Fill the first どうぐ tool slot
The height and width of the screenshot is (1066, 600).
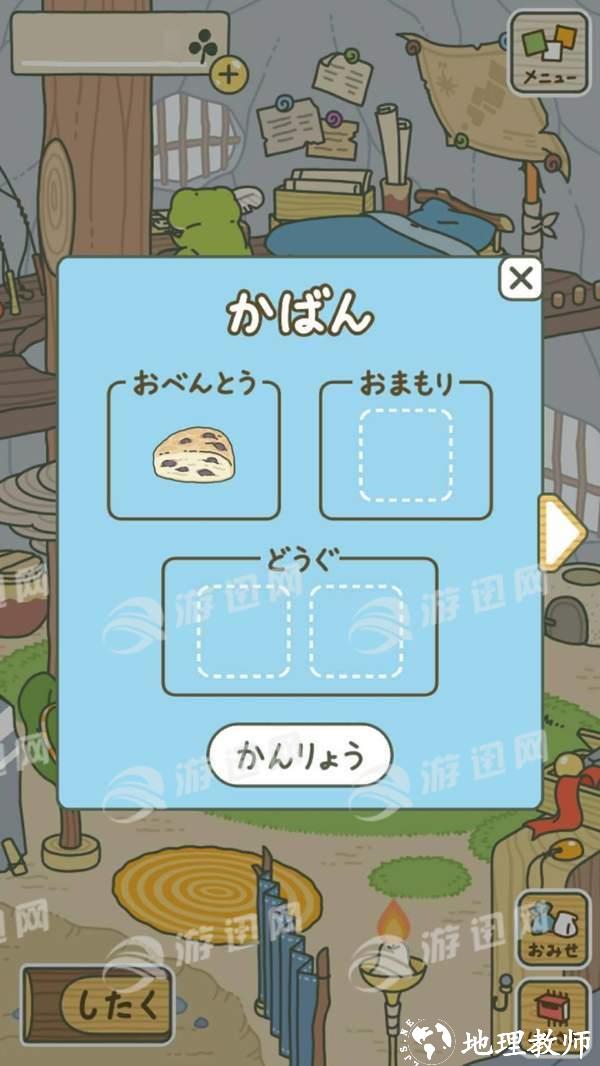click(x=243, y=630)
